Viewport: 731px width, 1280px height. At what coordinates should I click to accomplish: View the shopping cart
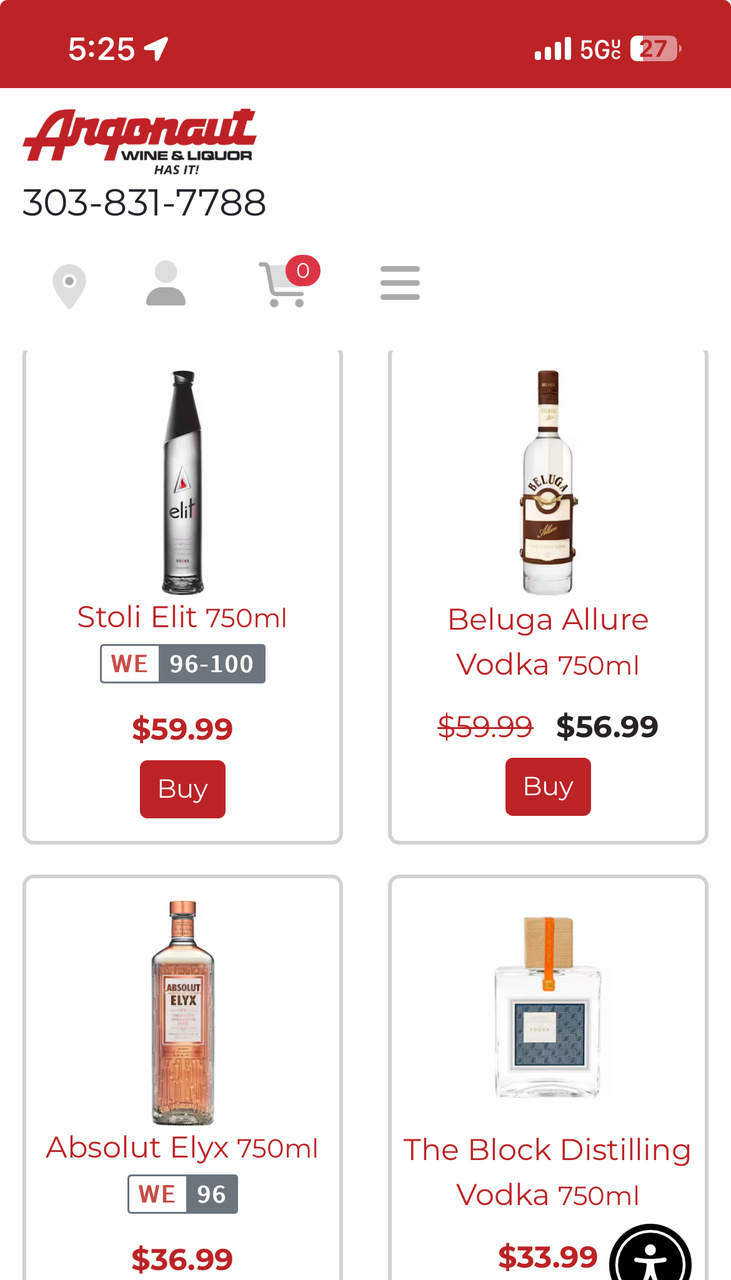[284, 285]
